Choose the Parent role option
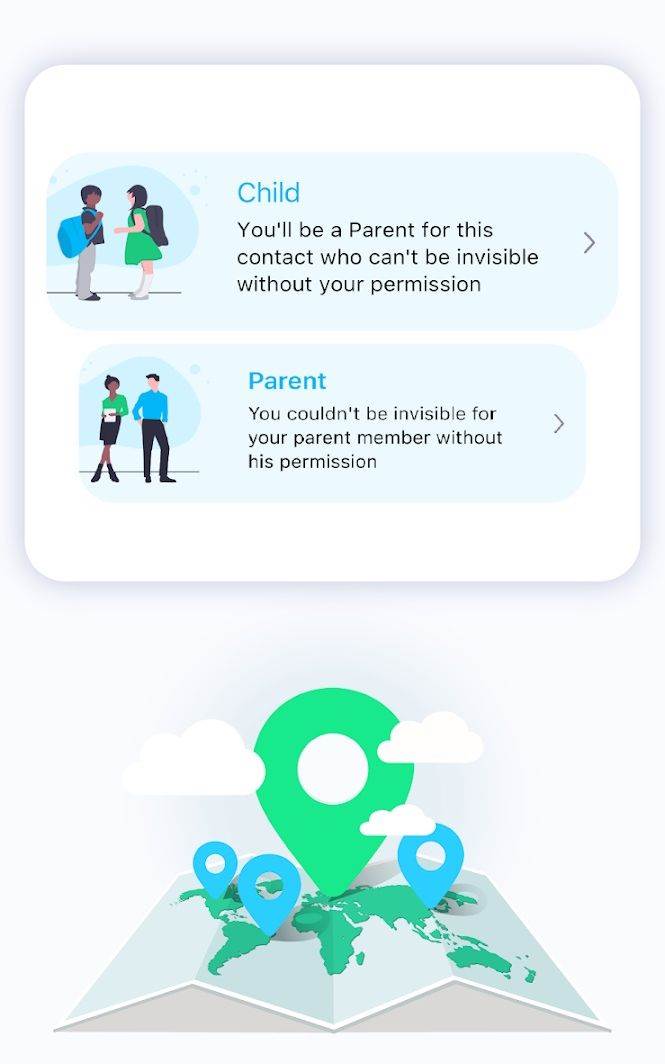665x1064 pixels. [x=332, y=424]
